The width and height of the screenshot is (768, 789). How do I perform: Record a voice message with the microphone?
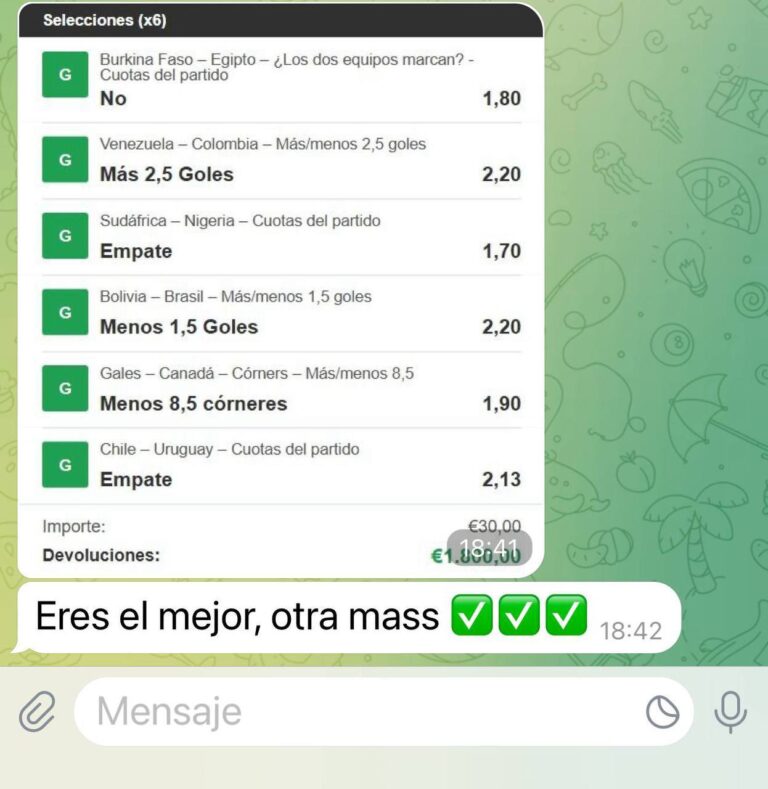coord(730,712)
